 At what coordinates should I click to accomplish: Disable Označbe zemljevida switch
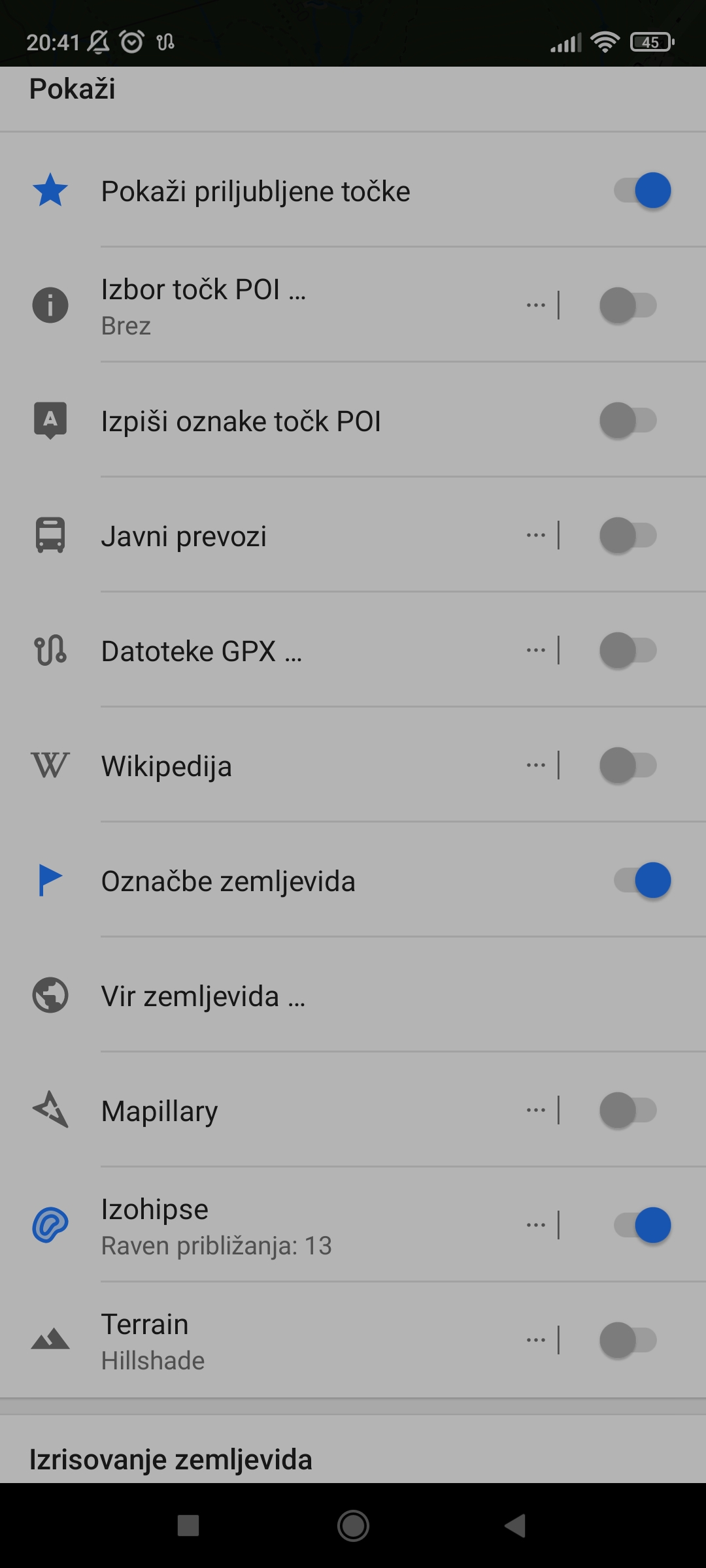click(x=642, y=881)
